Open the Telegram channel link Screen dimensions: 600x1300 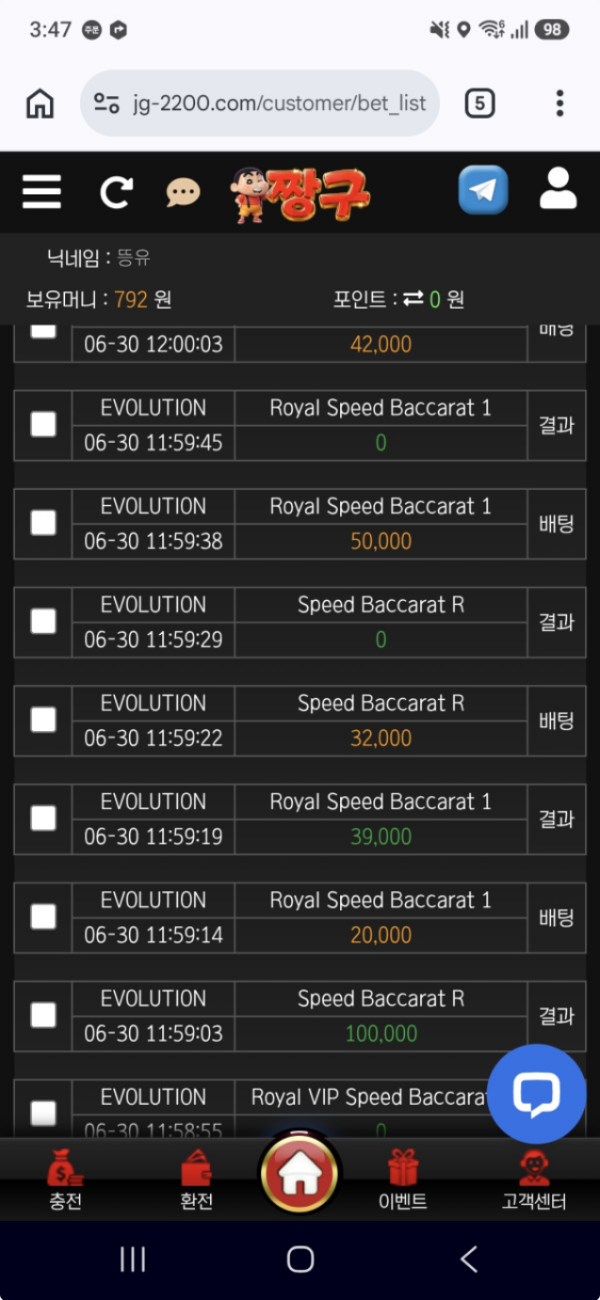point(483,190)
